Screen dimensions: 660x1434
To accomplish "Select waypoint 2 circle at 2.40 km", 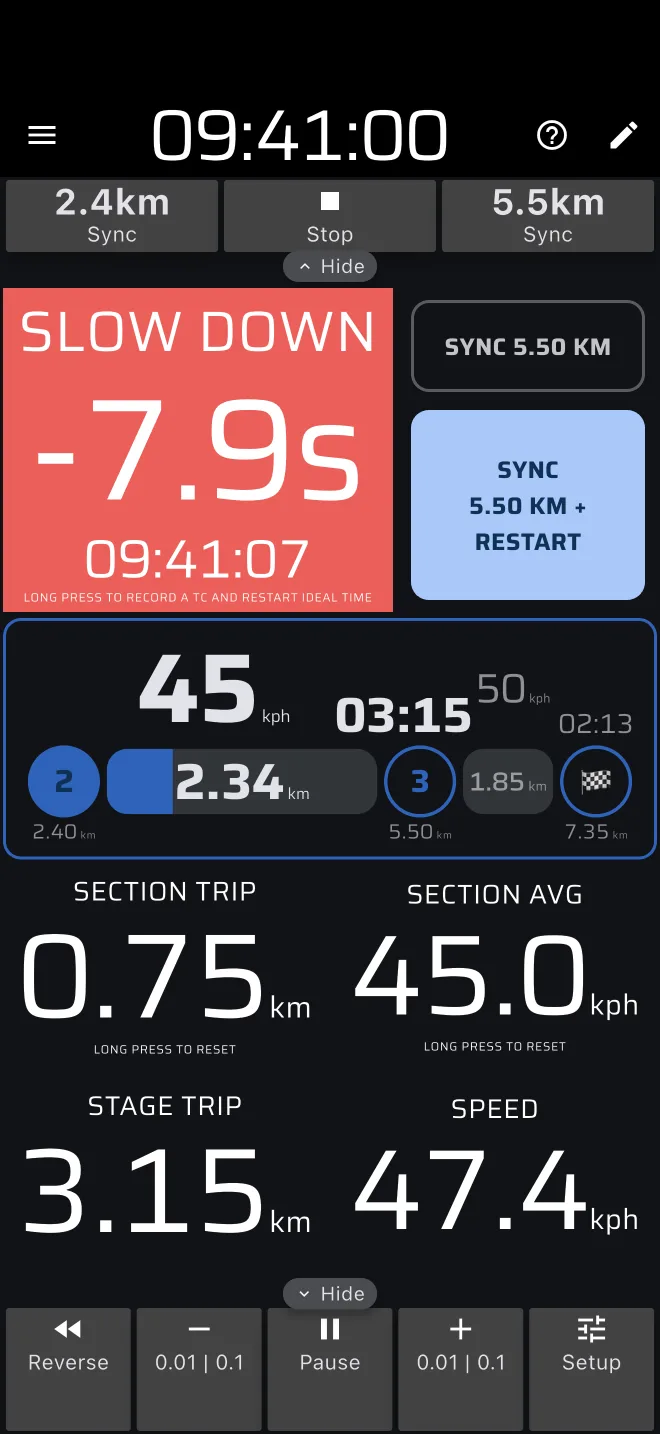I will (64, 782).
